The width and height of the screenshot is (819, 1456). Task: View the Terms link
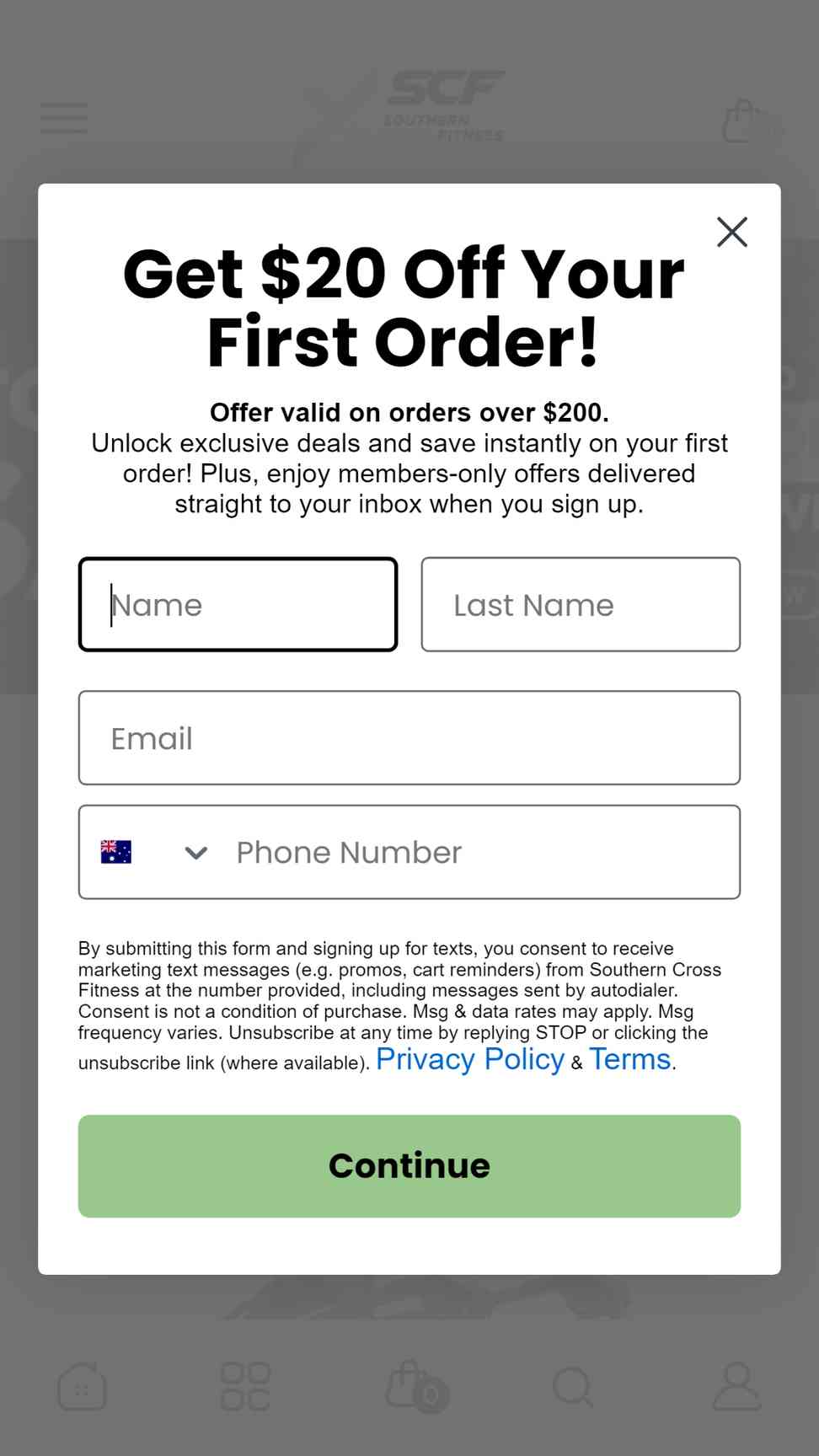629,1059
